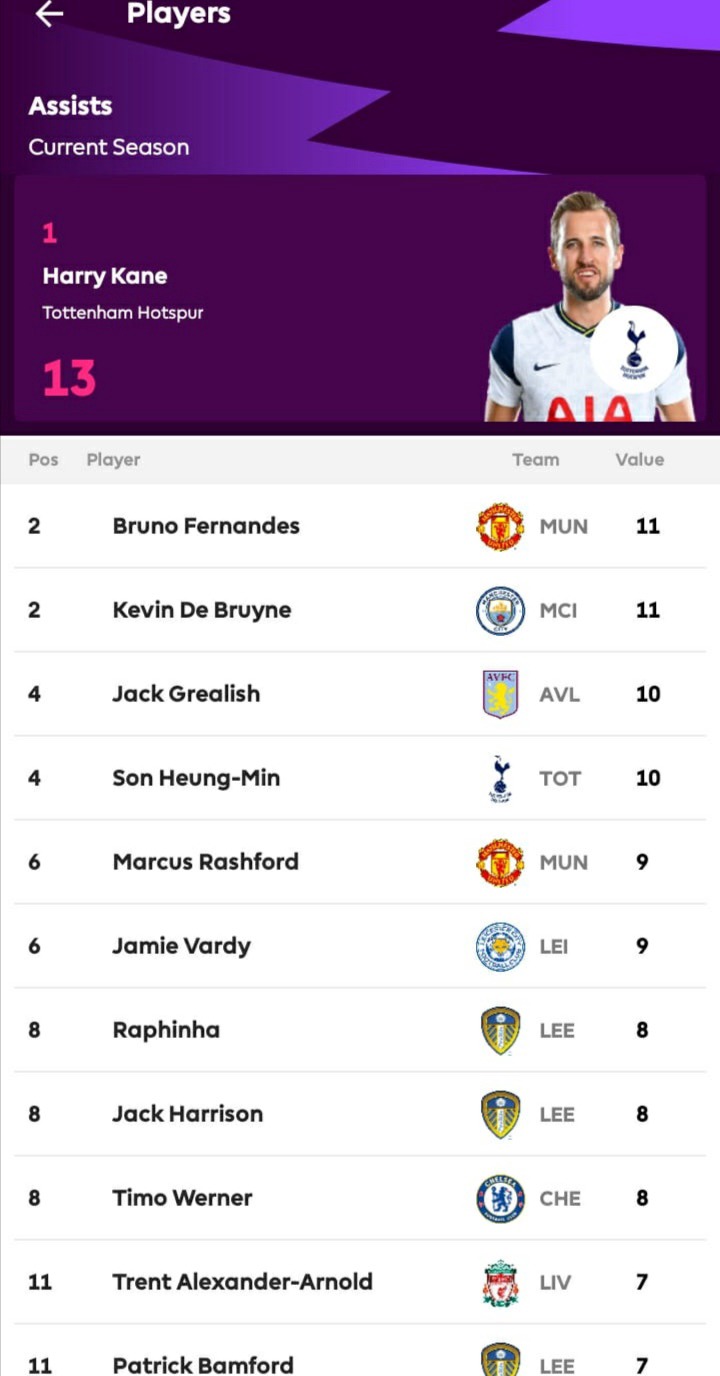720x1376 pixels.
Task: View Timo Werner's player page
Action: coord(360,1198)
